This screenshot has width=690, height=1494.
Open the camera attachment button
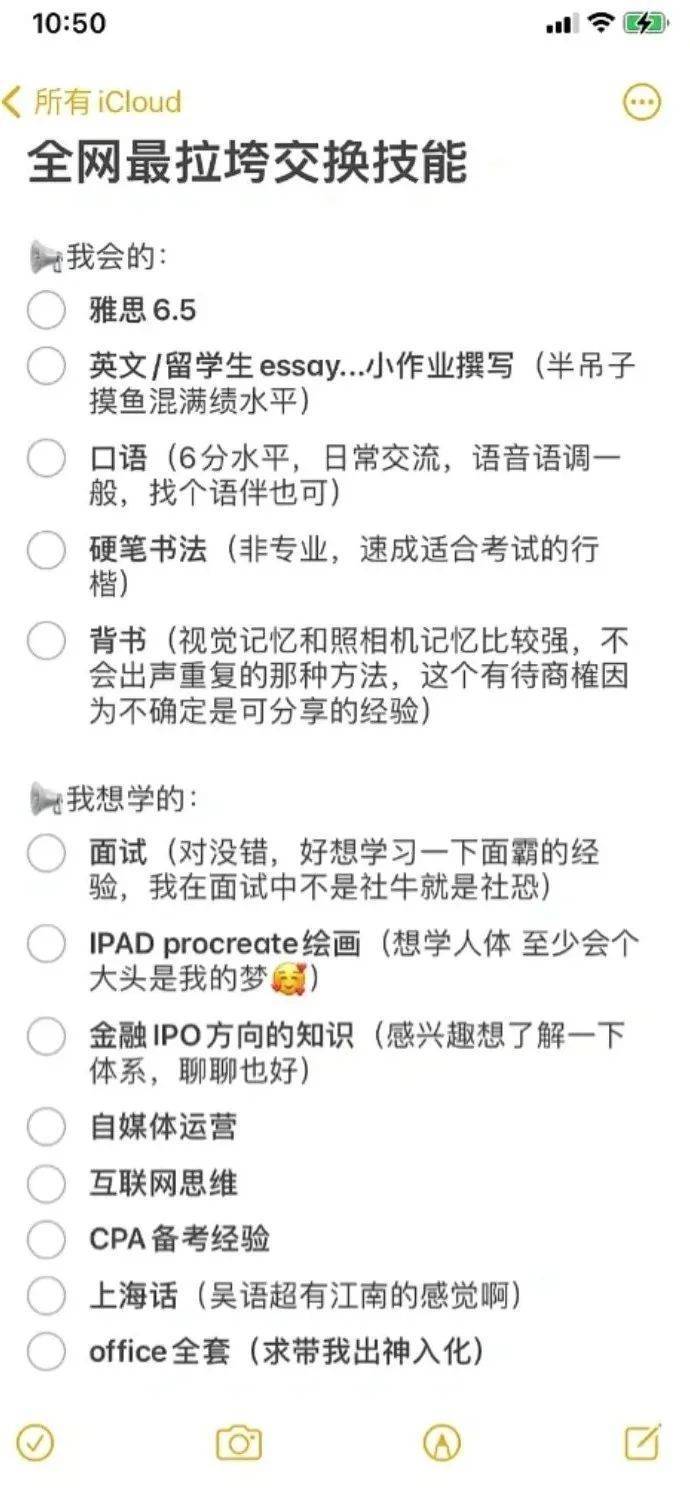pyautogui.click(x=239, y=1442)
